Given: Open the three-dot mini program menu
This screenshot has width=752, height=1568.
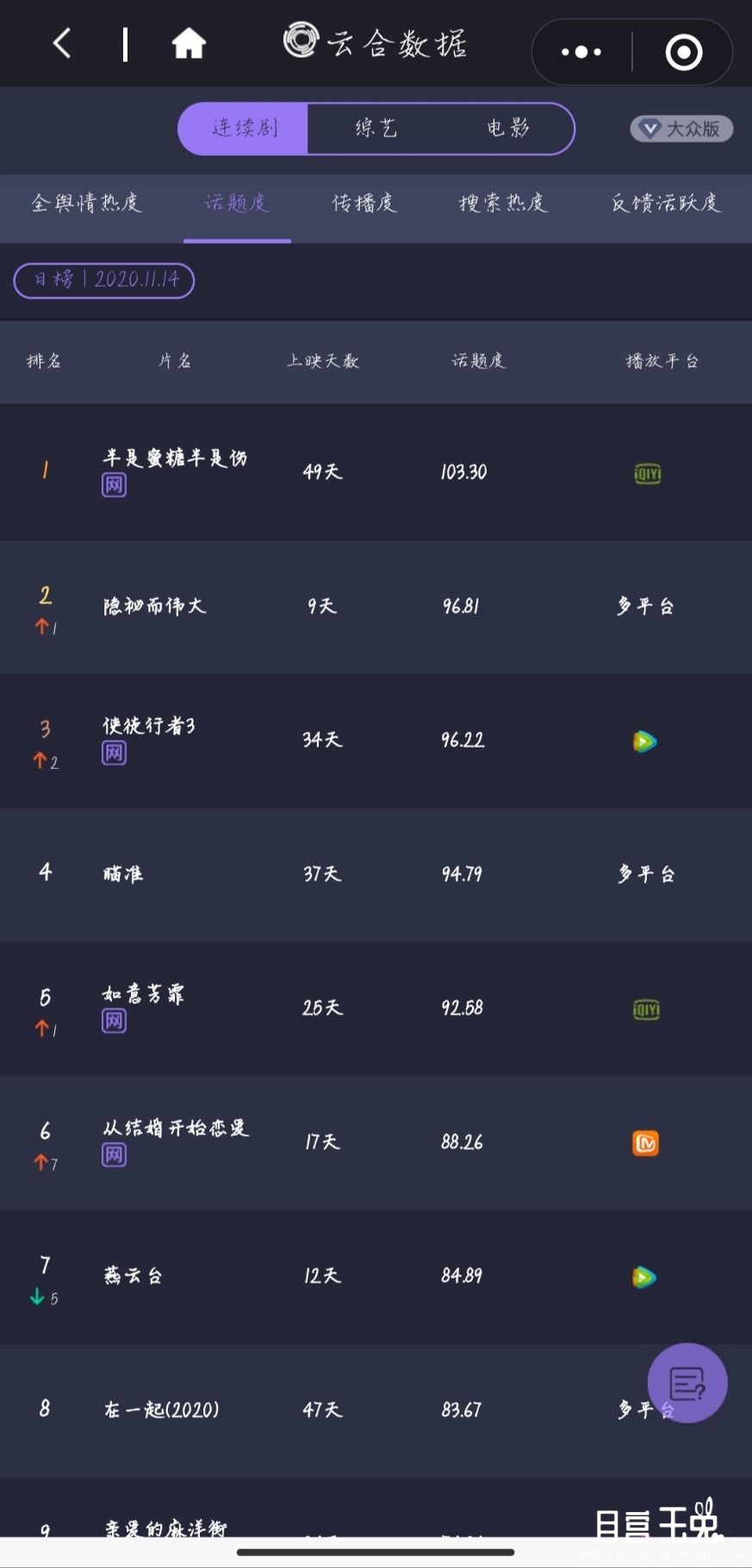Looking at the screenshot, I should [581, 52].
